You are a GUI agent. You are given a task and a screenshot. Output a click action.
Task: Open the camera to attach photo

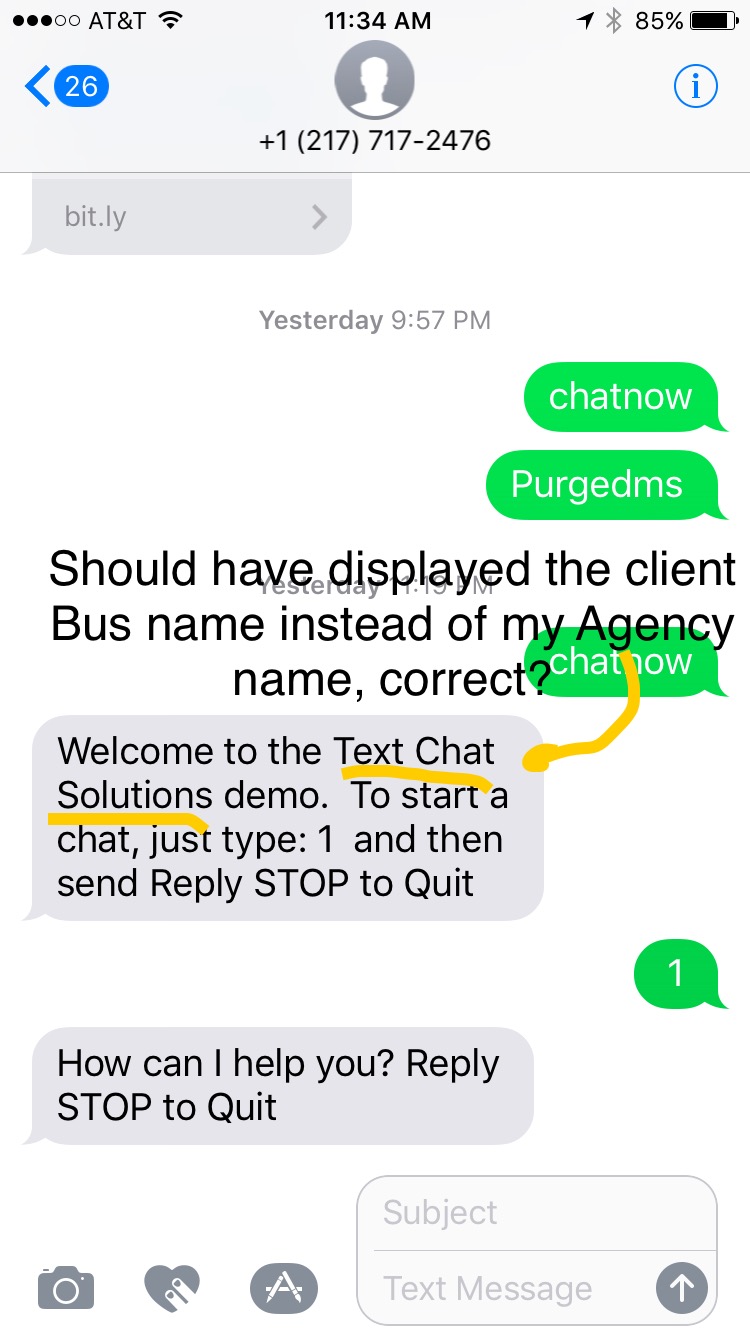click(x=66, y=1287)
